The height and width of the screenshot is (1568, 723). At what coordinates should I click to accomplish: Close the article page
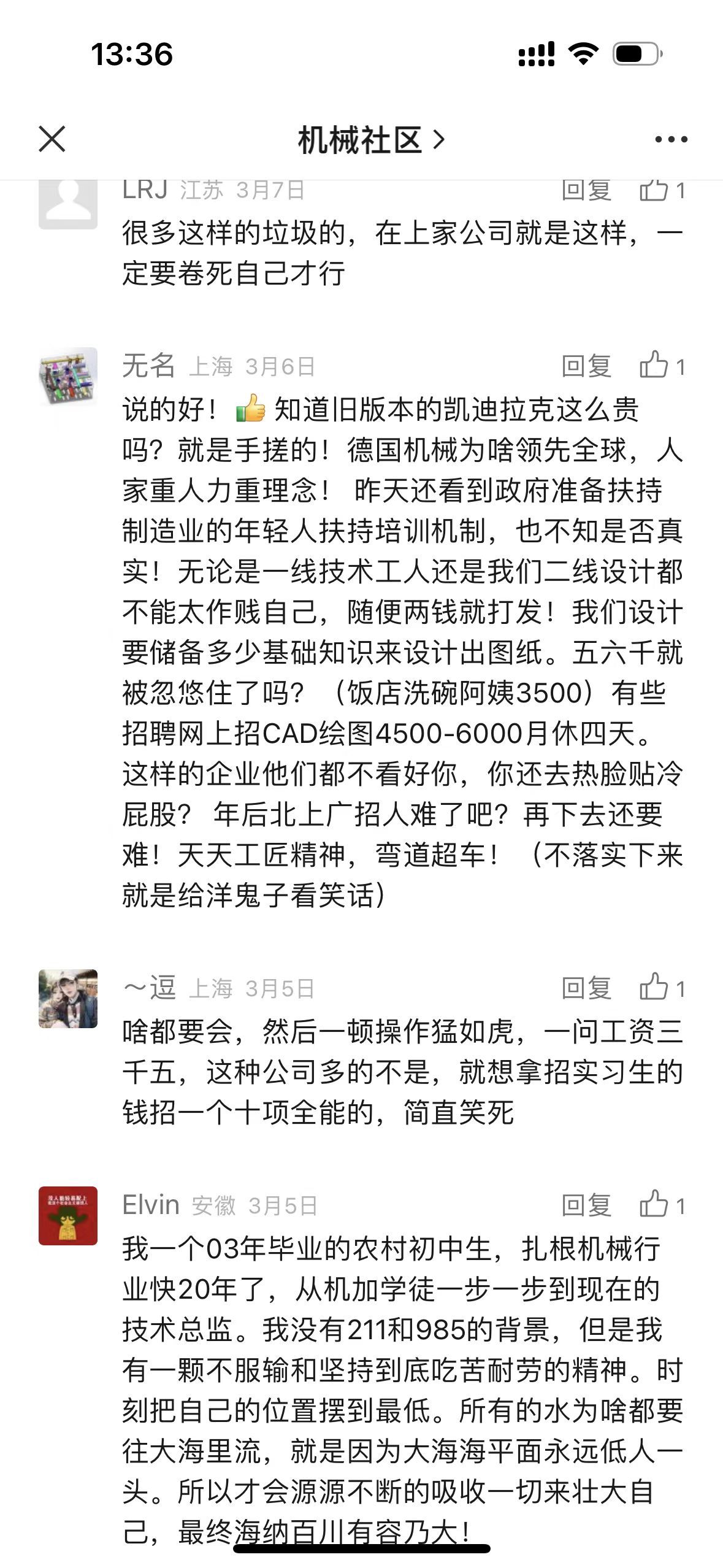(52, 139)
